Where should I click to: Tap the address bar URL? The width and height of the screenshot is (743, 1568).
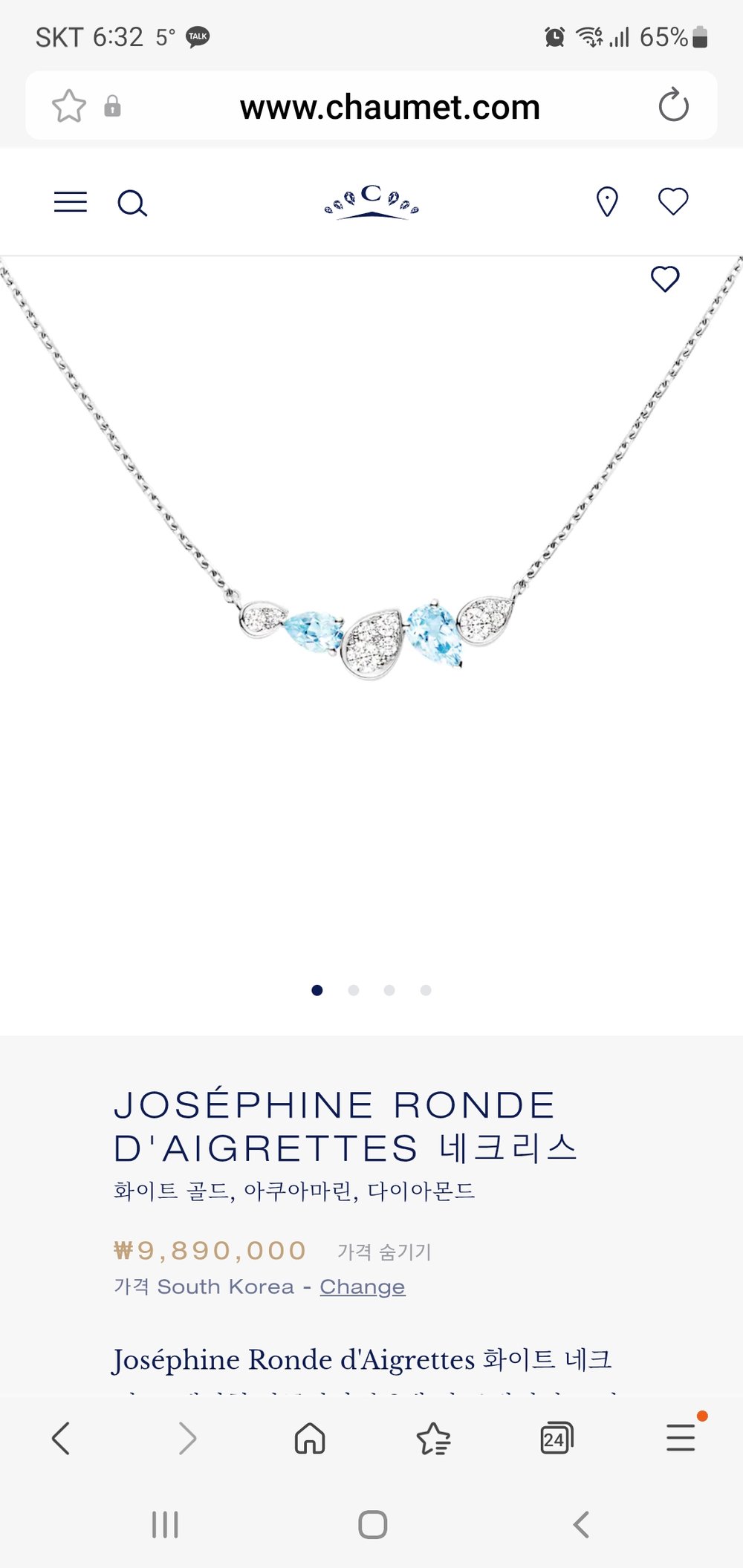pos(389,108)
